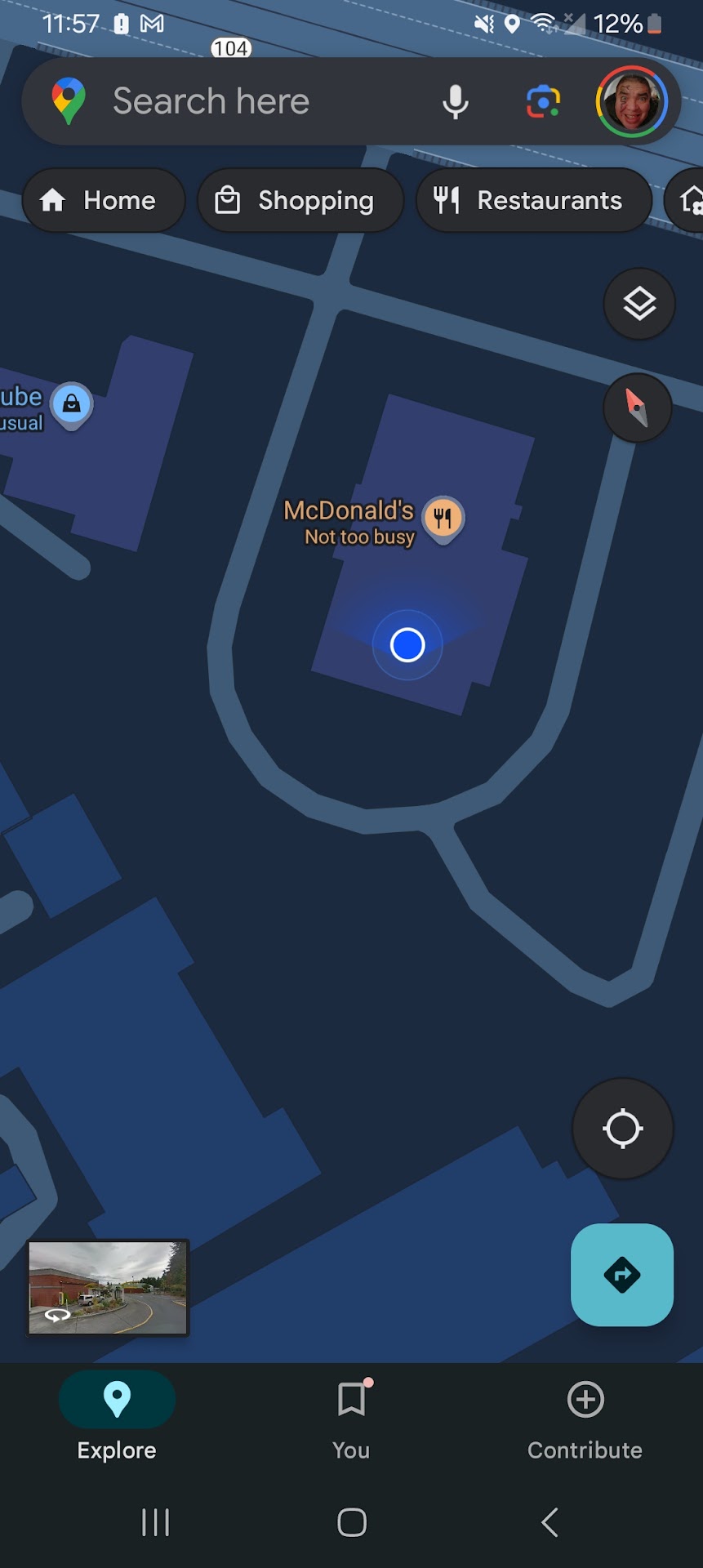703x1568 pixels.
Task: Tap the compass to reorient map
Action: coord(637,408)
